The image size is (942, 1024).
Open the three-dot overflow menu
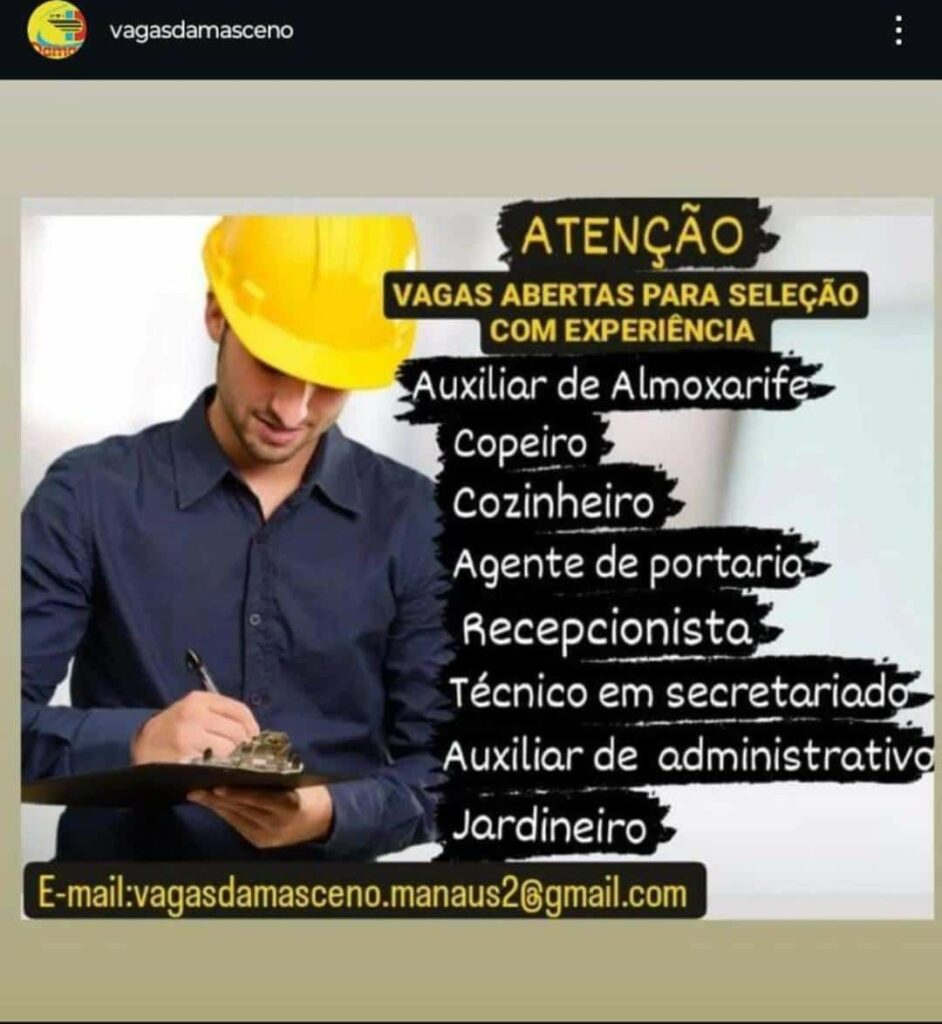pyautogui.click(x=898, y=31)
